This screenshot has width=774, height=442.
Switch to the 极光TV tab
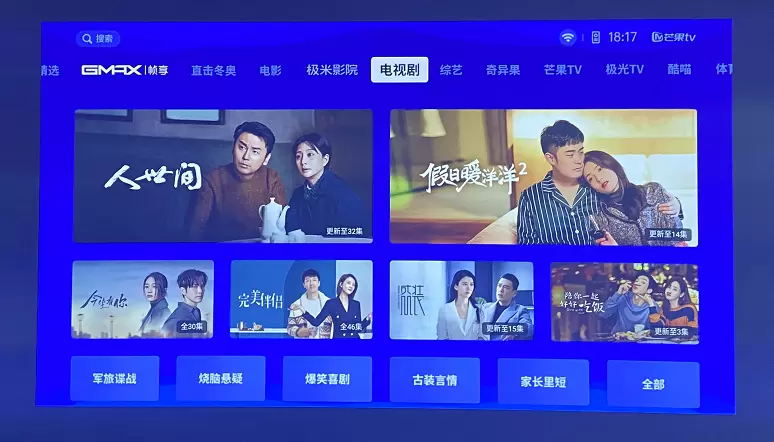click(x=624, y=70)
